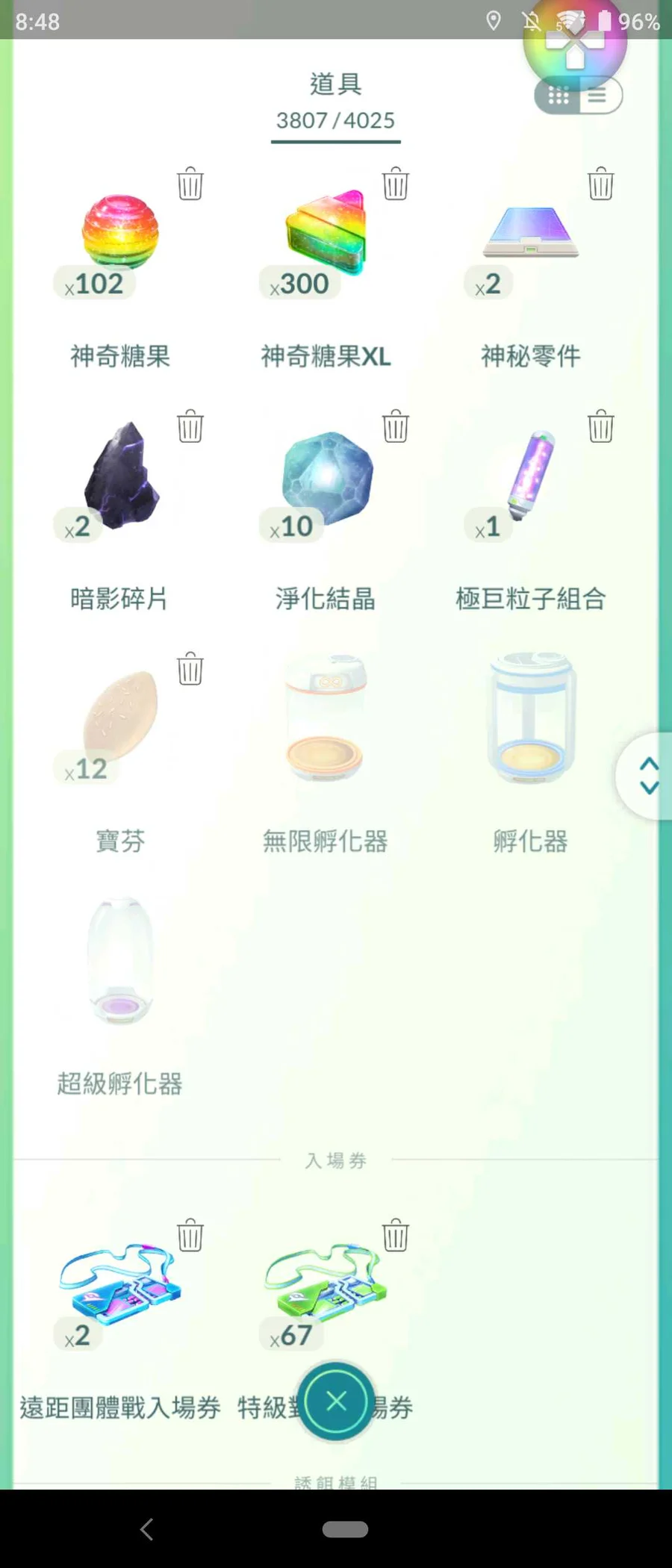The width and height of the screenshot is (672, 1568).
Task: Tap trash icon above 淨化結晶
Action: (396, 426)
